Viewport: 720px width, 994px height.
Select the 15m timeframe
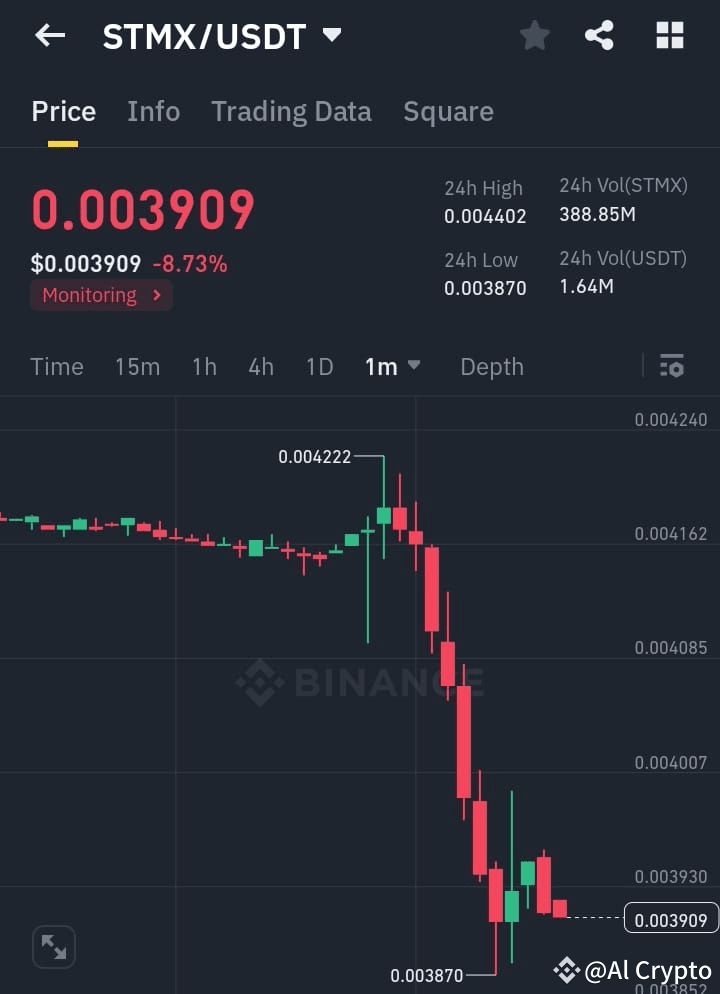[137, 367]
